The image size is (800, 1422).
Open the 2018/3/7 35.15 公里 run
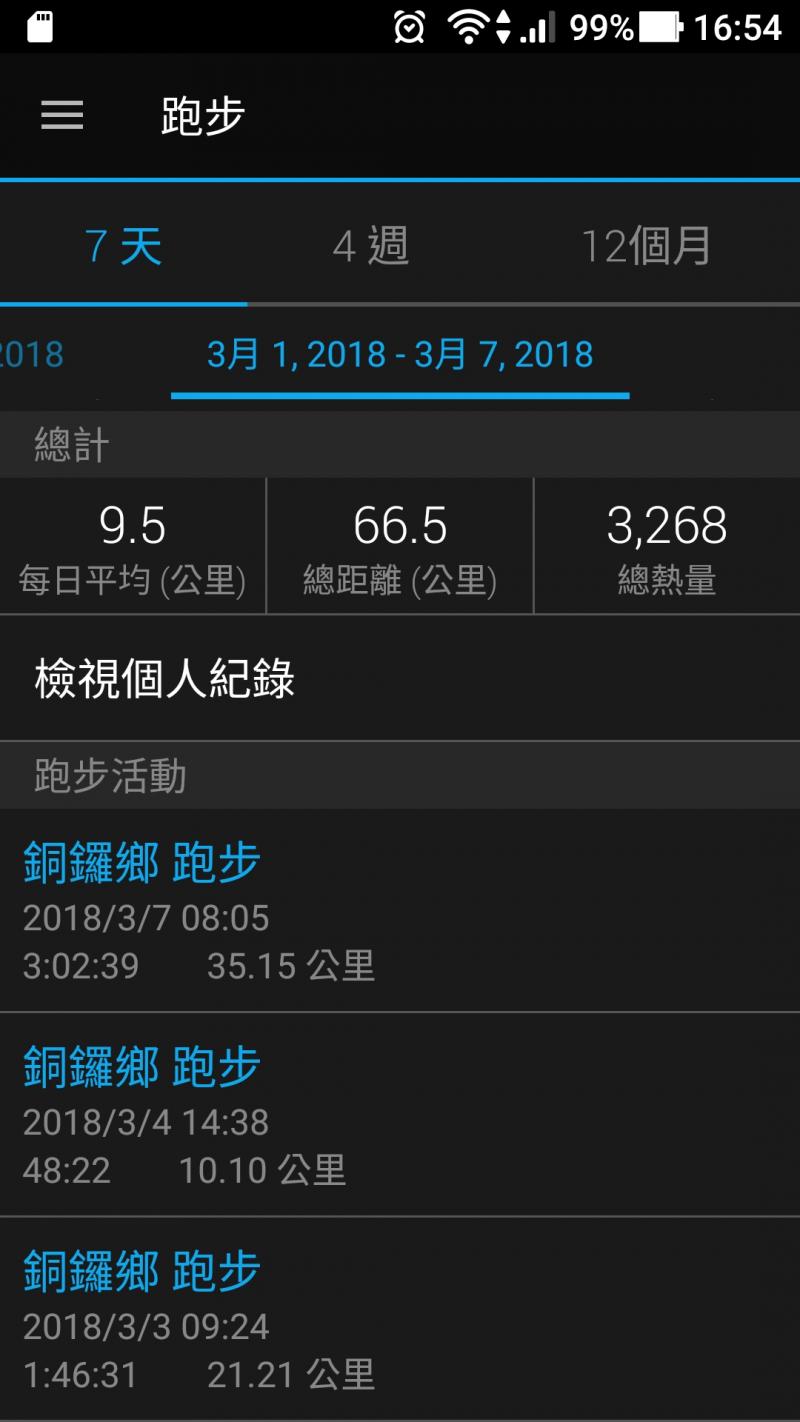[x=400, y=912]
